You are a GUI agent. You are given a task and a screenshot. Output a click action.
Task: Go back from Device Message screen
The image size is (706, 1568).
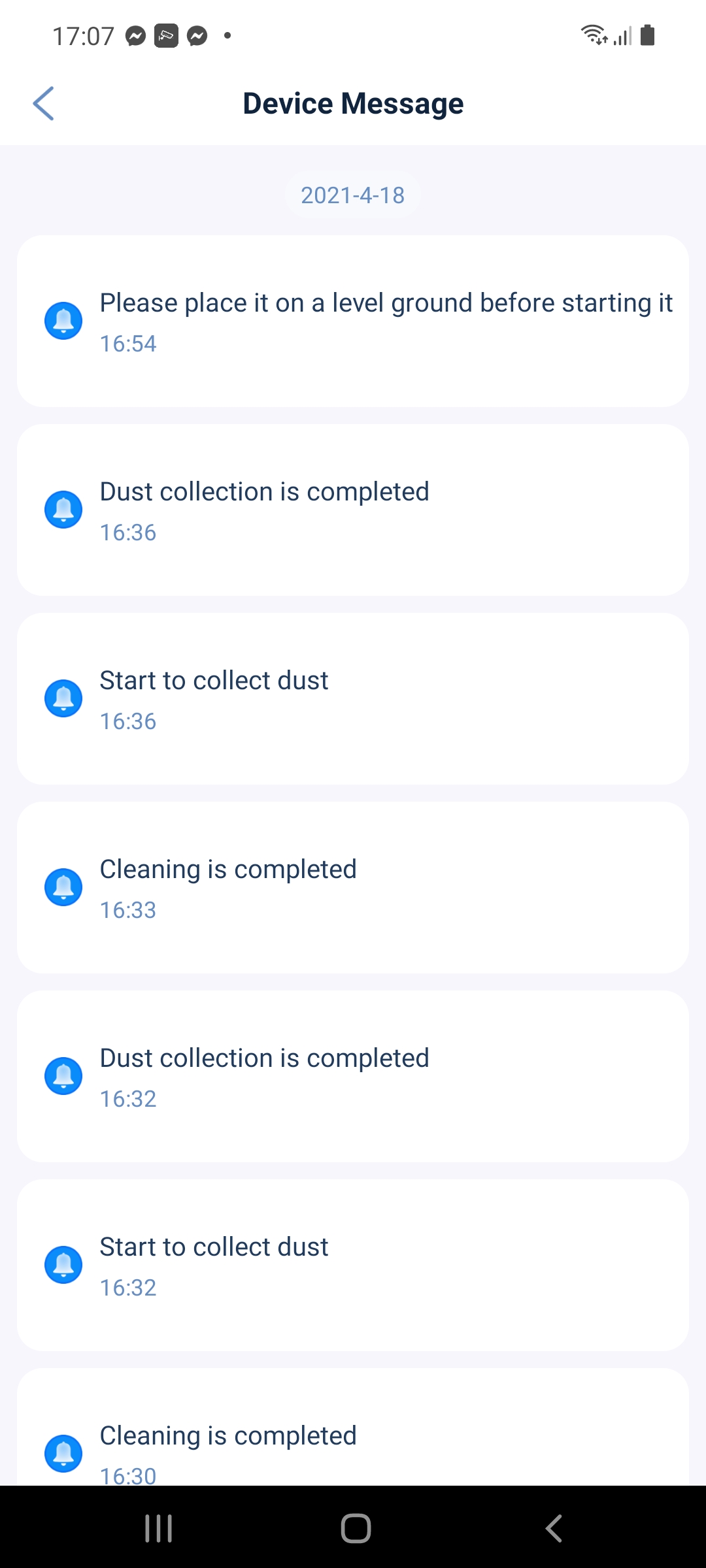pos(43,104)
